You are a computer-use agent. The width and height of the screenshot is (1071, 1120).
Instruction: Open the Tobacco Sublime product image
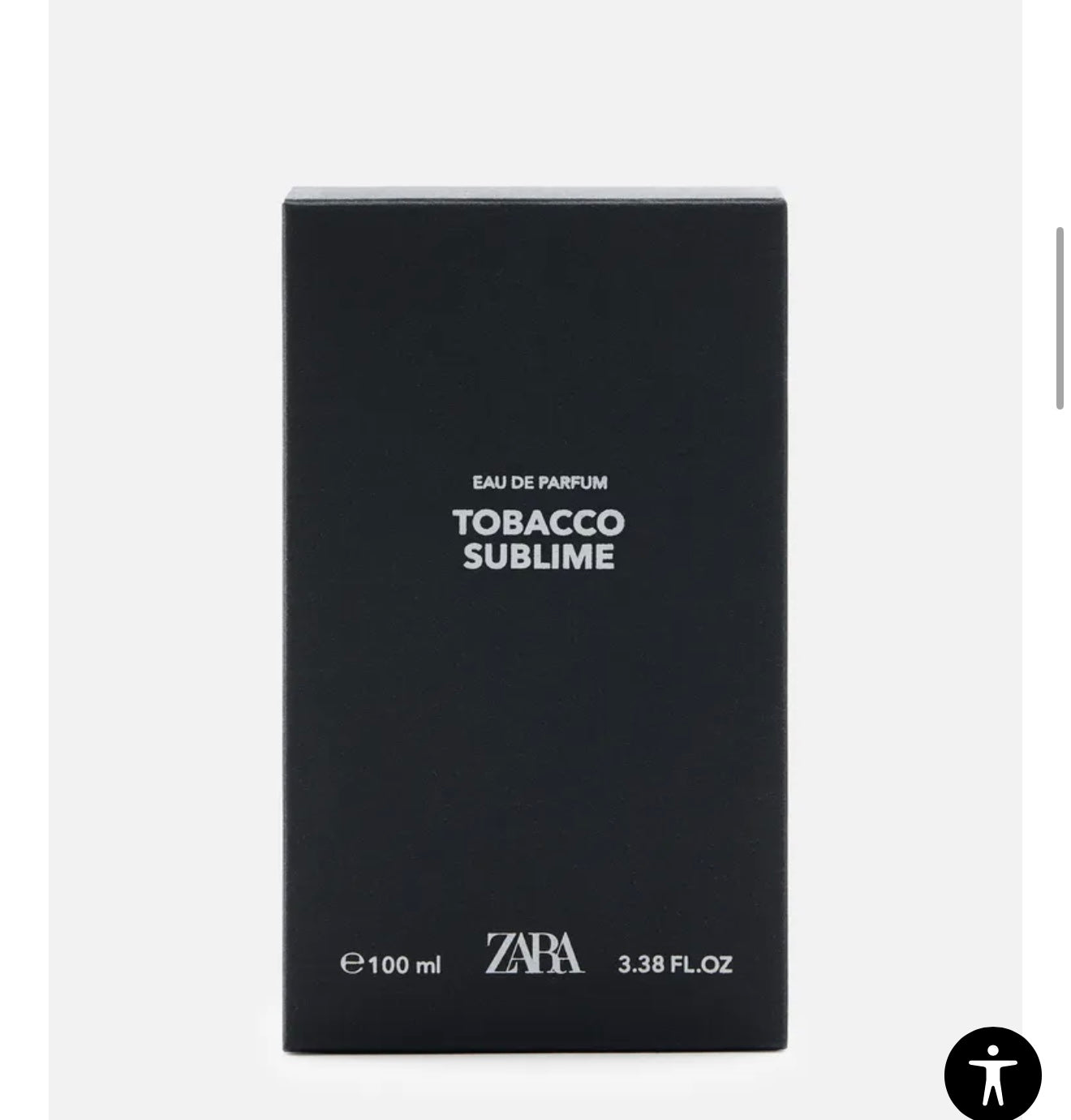coord(535,620)
